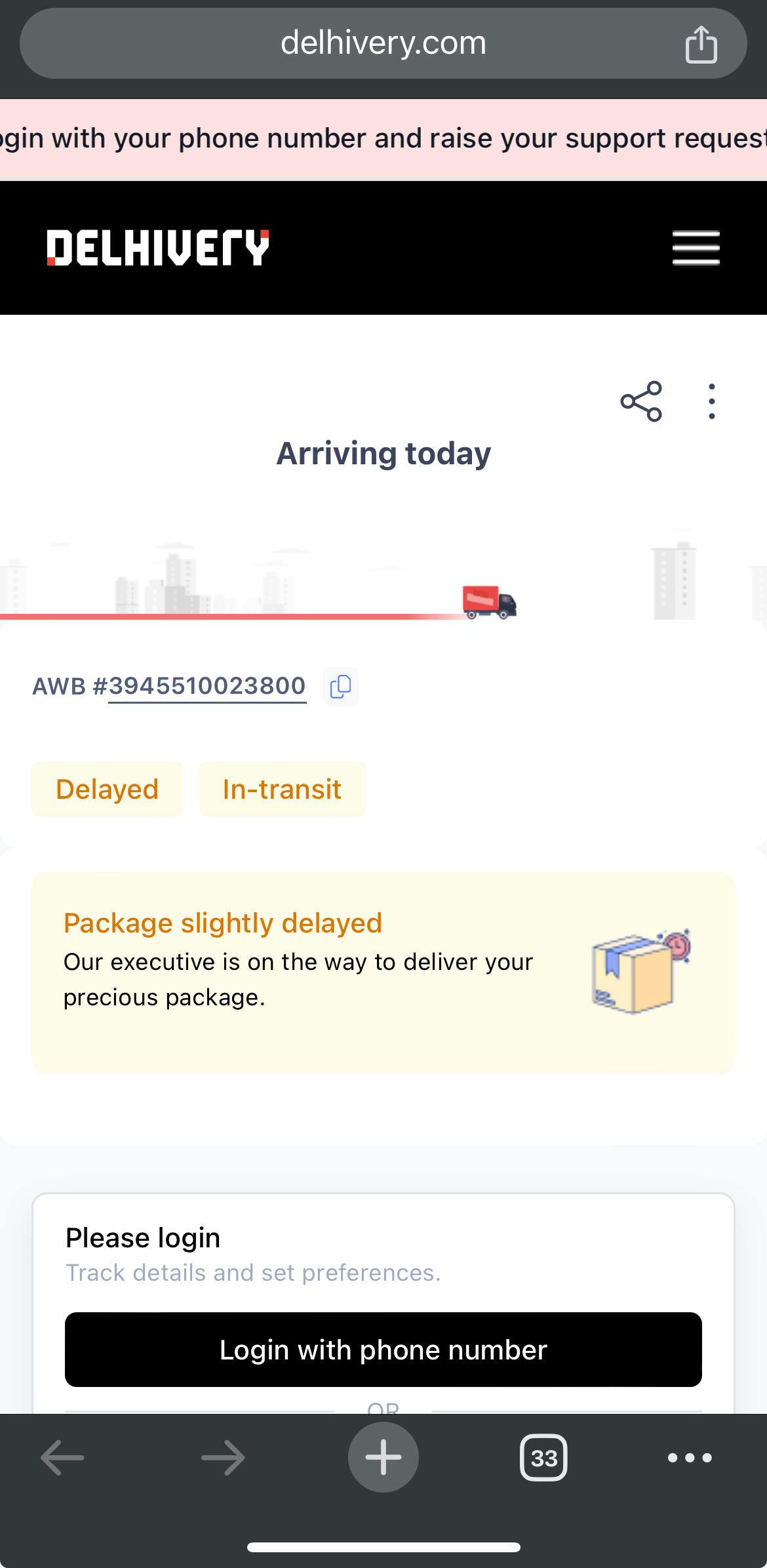Login with phone number
Viewport: 767px width, 1568px height.
(383, 1350)
